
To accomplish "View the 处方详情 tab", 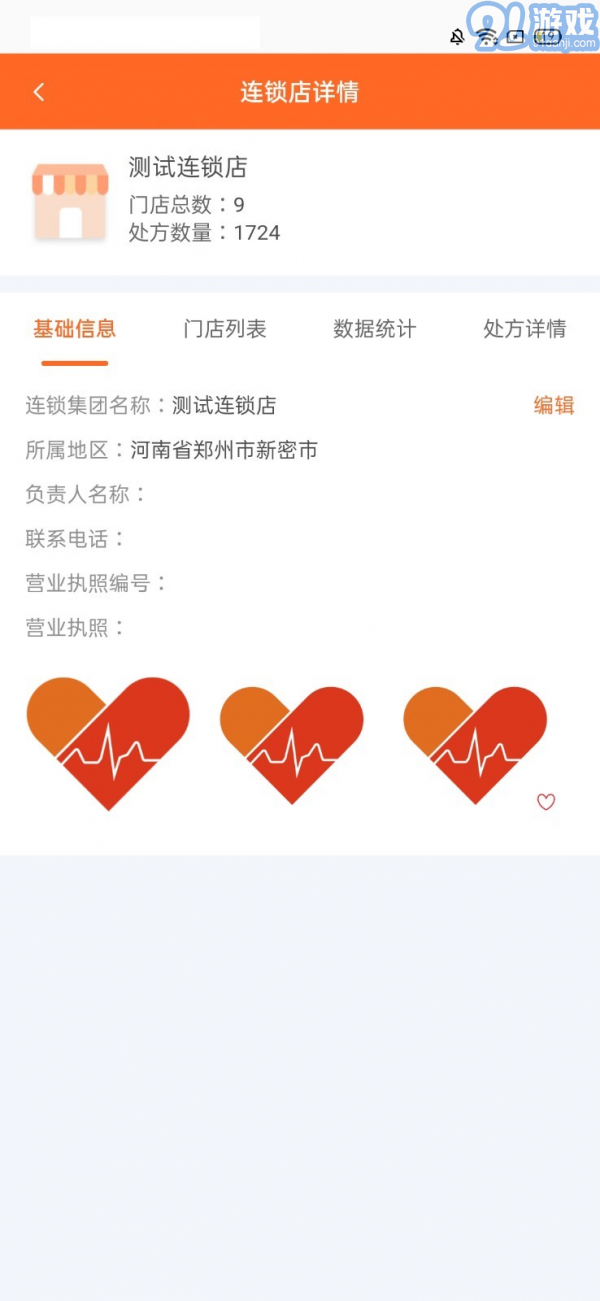I will tap(525, 329).
